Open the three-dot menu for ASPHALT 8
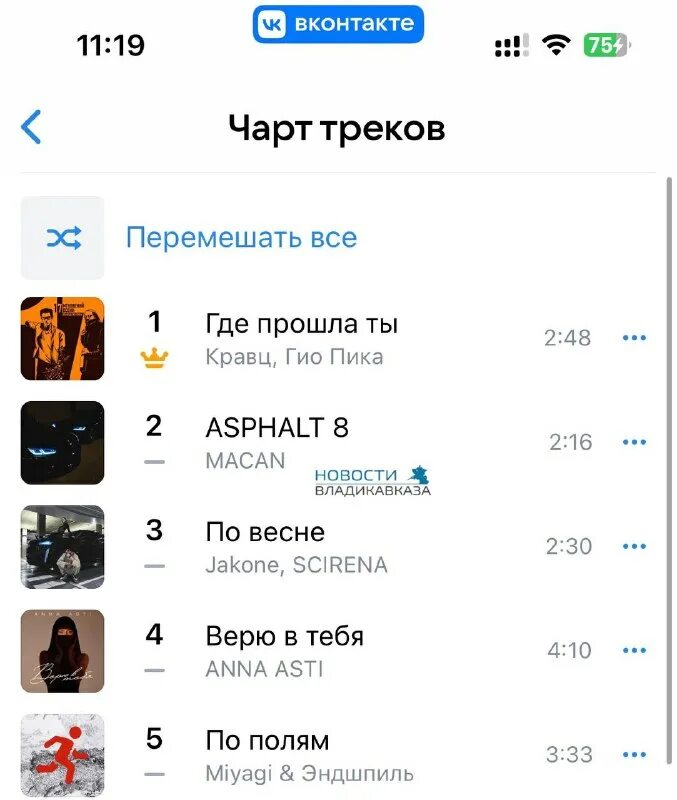The width and height of the screenshot is (677, 800). coord(634,442)
